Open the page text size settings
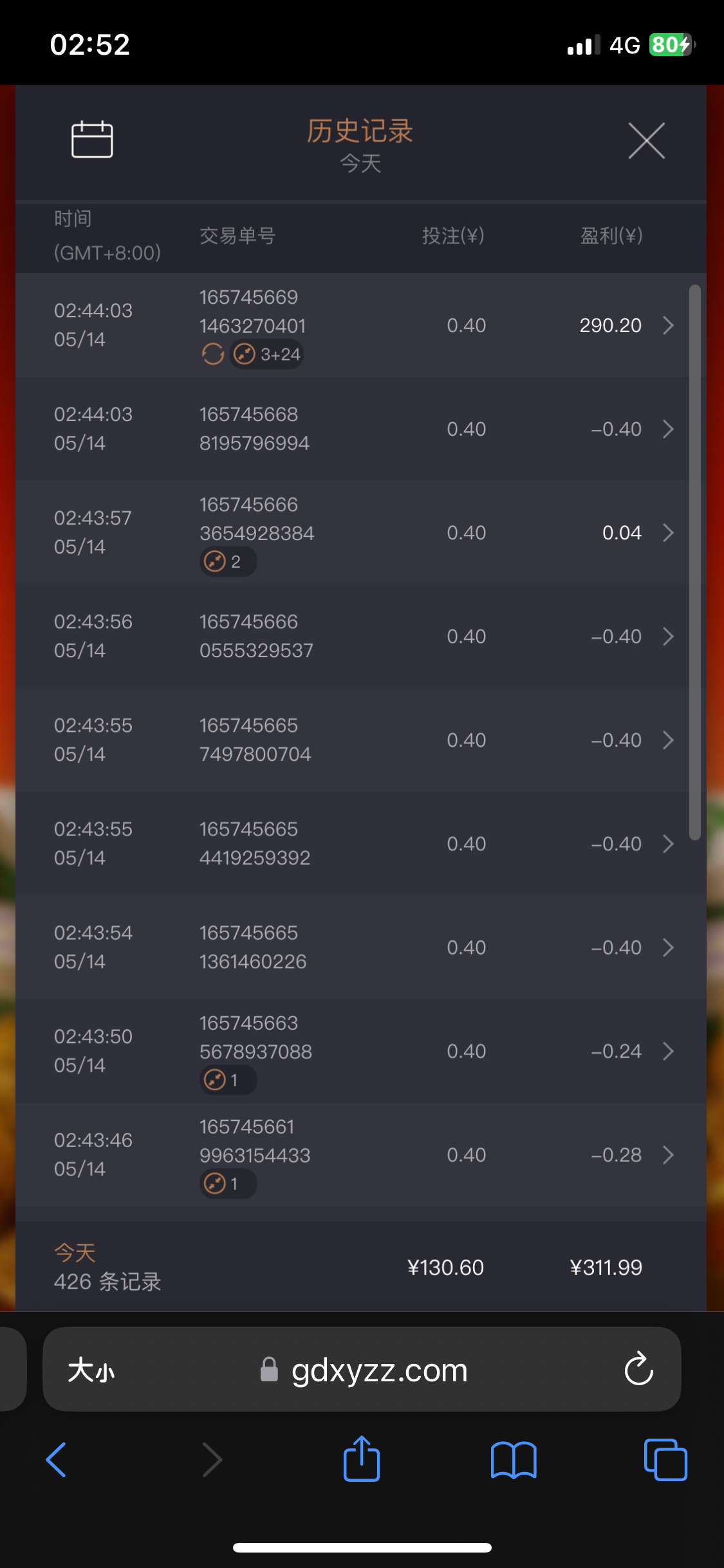 point(91,1370)
